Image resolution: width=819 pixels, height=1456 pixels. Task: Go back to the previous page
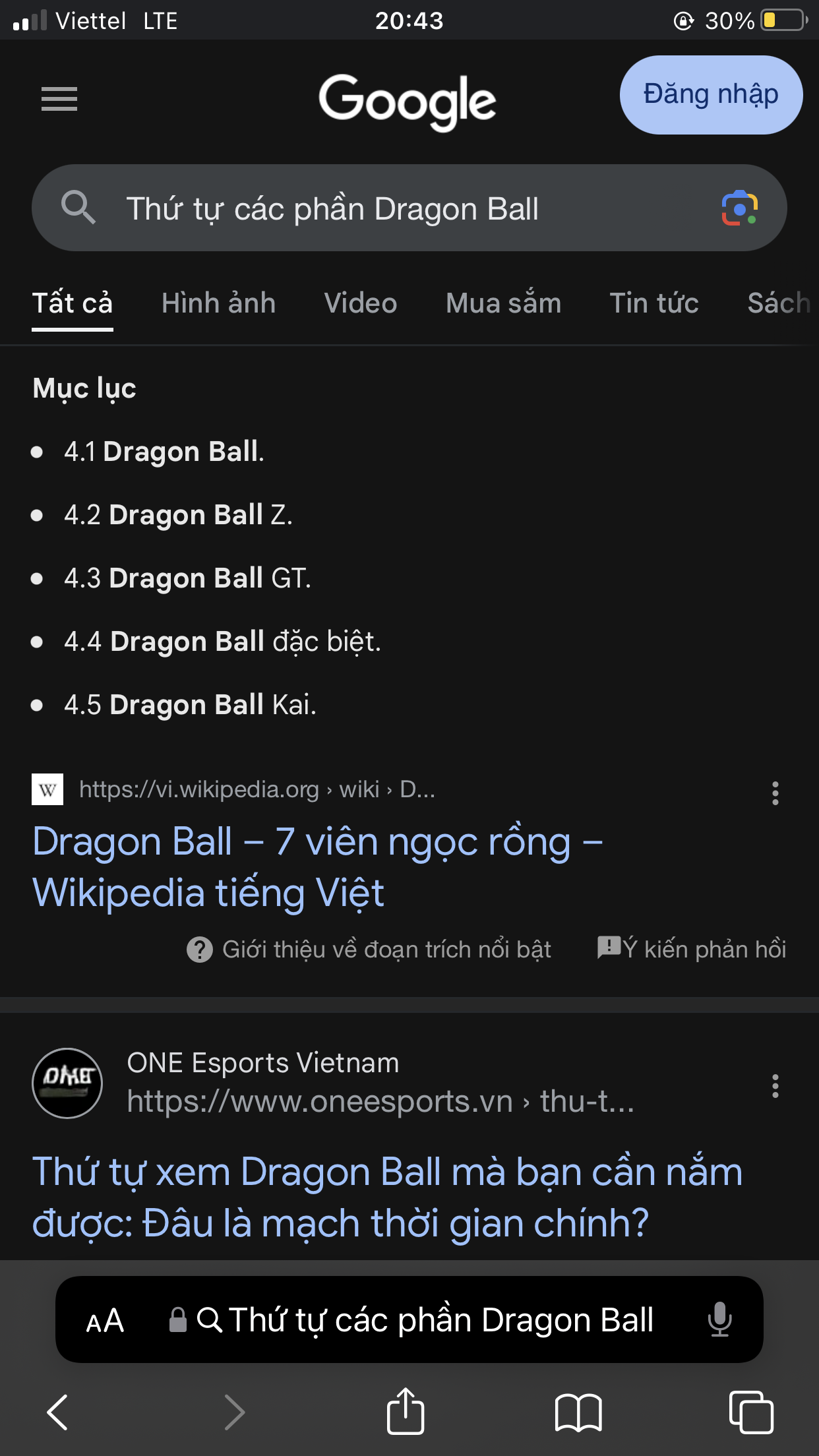pos(58,1412)
